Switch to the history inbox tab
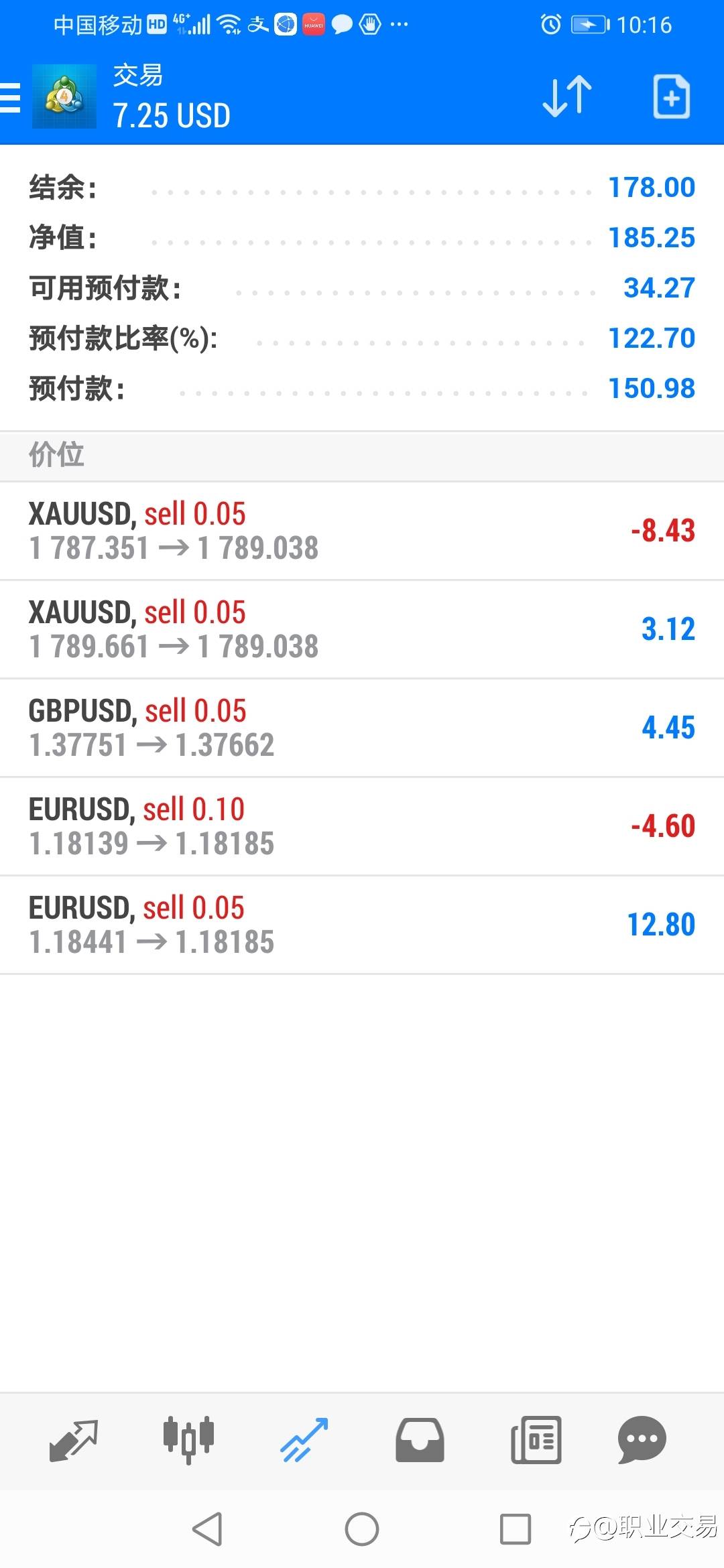Image resolution: width=724 pixels, height=1568 pixels. click(420, 1439)
